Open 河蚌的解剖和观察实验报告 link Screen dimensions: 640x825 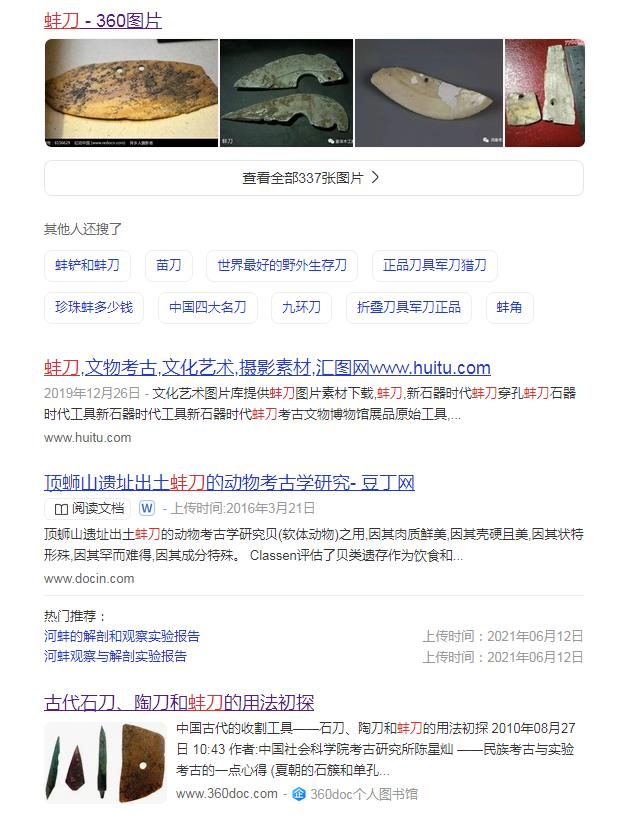(x=122, y=636)
